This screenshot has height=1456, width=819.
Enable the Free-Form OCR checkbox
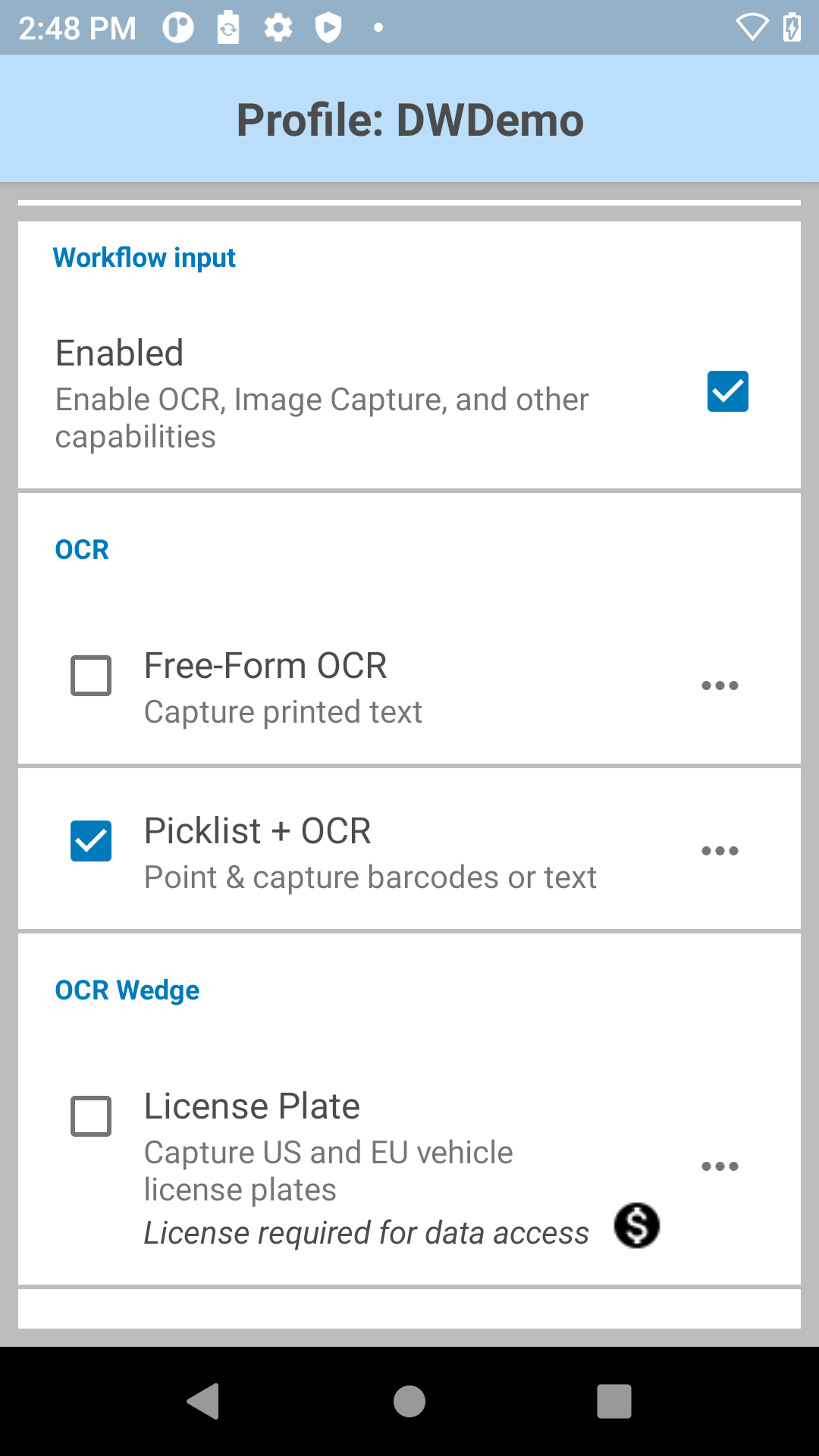(91, 675)
